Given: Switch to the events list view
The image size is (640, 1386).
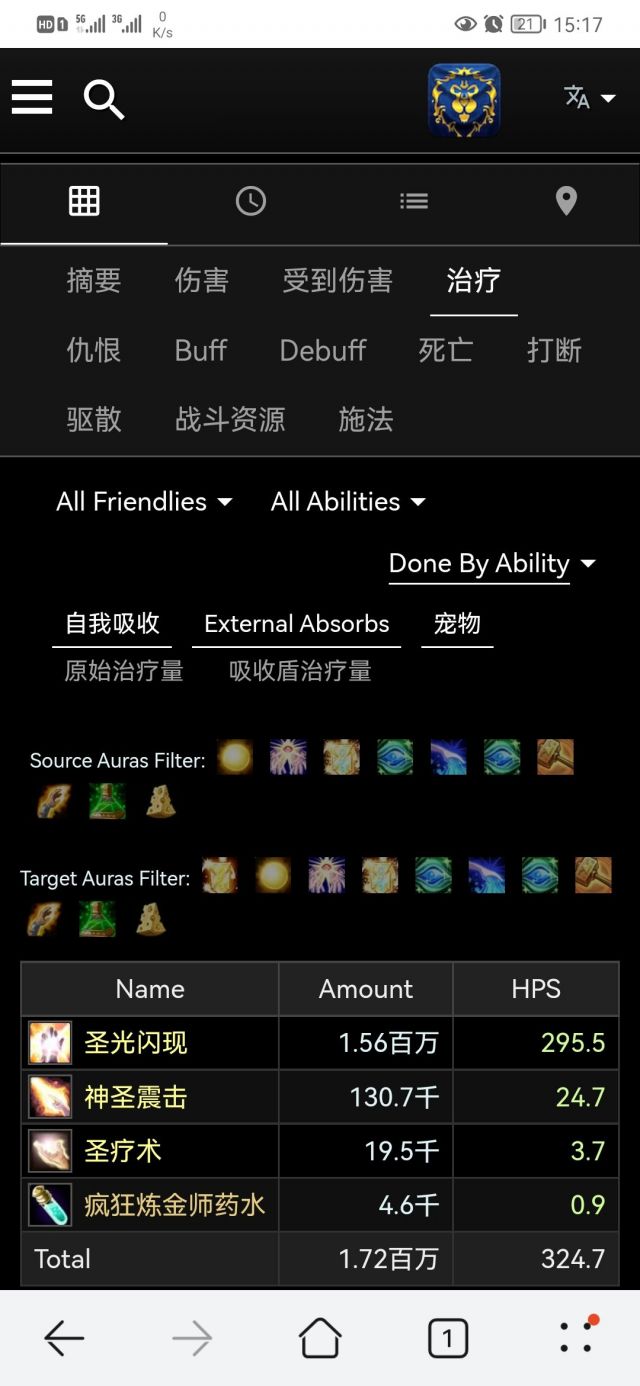Looking at the screenshot, I should point(413,201).
